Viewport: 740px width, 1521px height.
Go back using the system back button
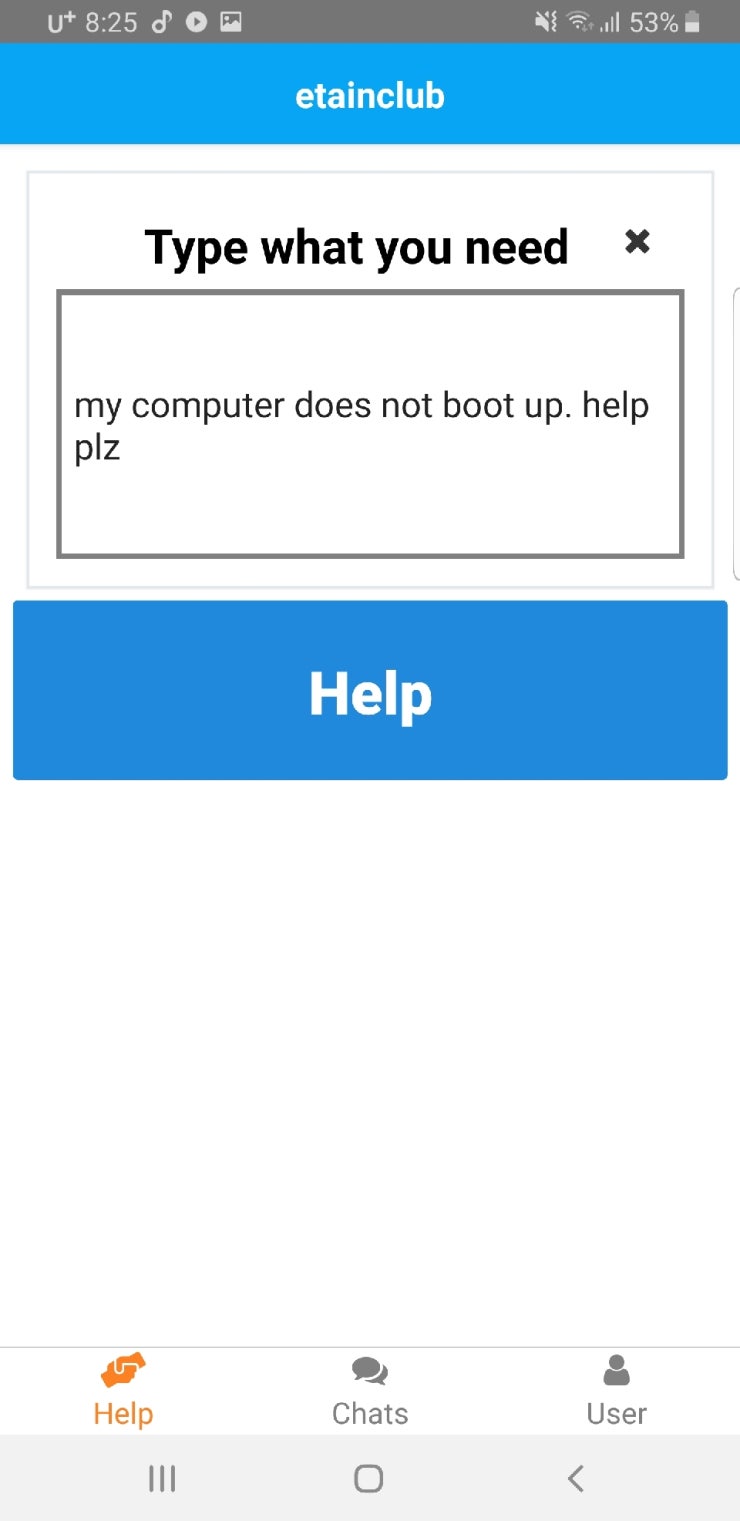coord(575,1479)
